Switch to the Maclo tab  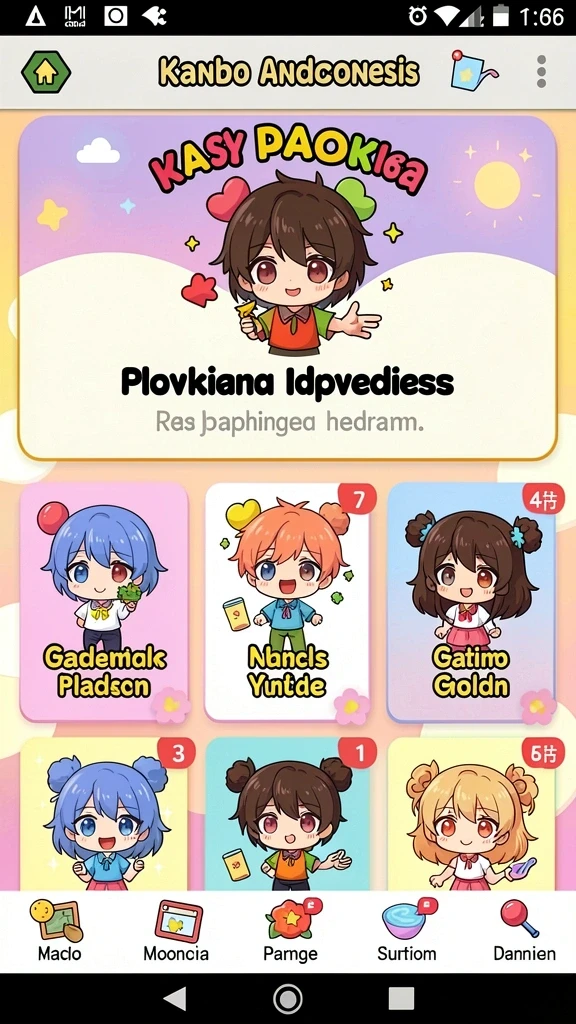pyautogui.click(x=59, y=931)
